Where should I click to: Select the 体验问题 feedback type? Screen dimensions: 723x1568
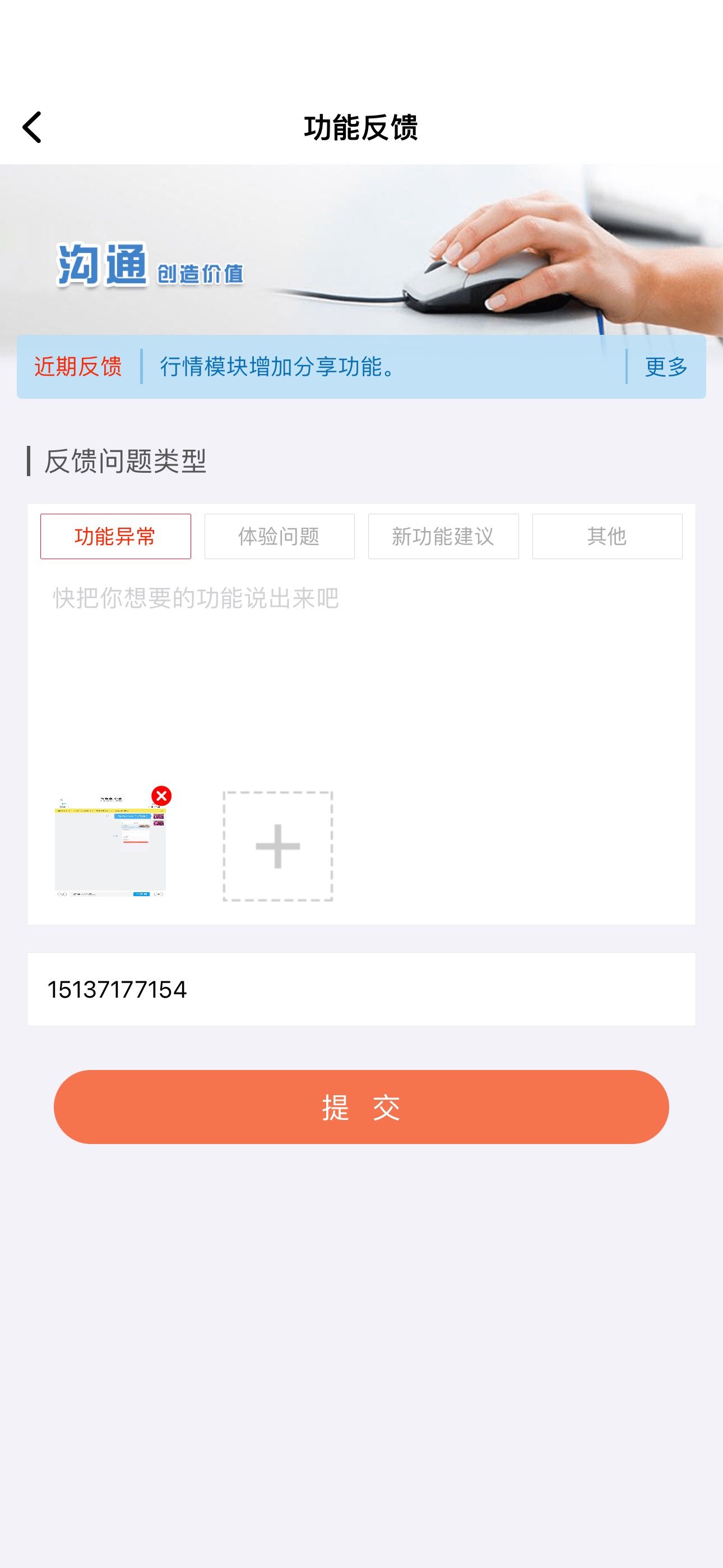[279, 536]
